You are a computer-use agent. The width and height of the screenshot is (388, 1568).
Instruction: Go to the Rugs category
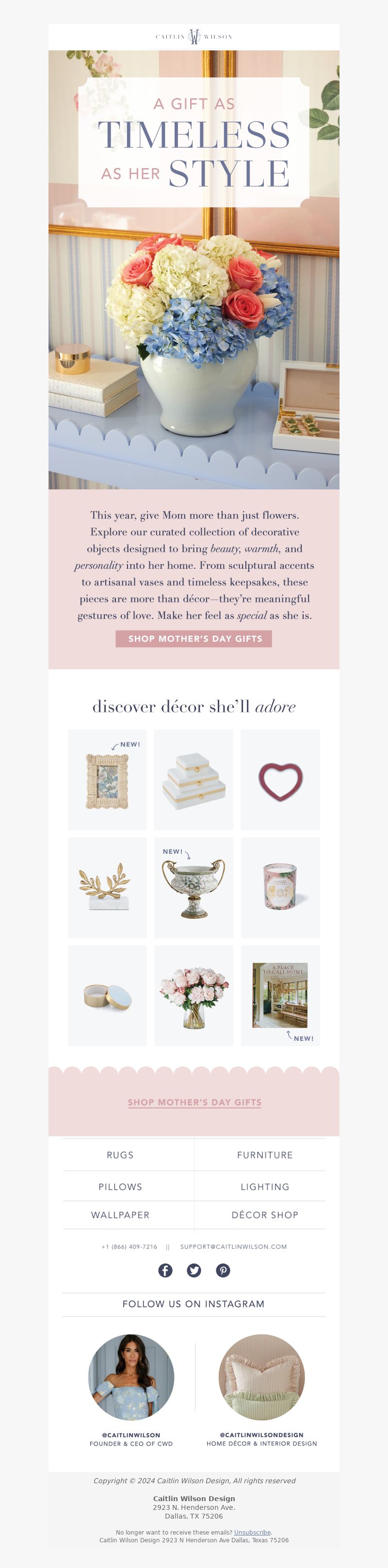click(120, 1155)
